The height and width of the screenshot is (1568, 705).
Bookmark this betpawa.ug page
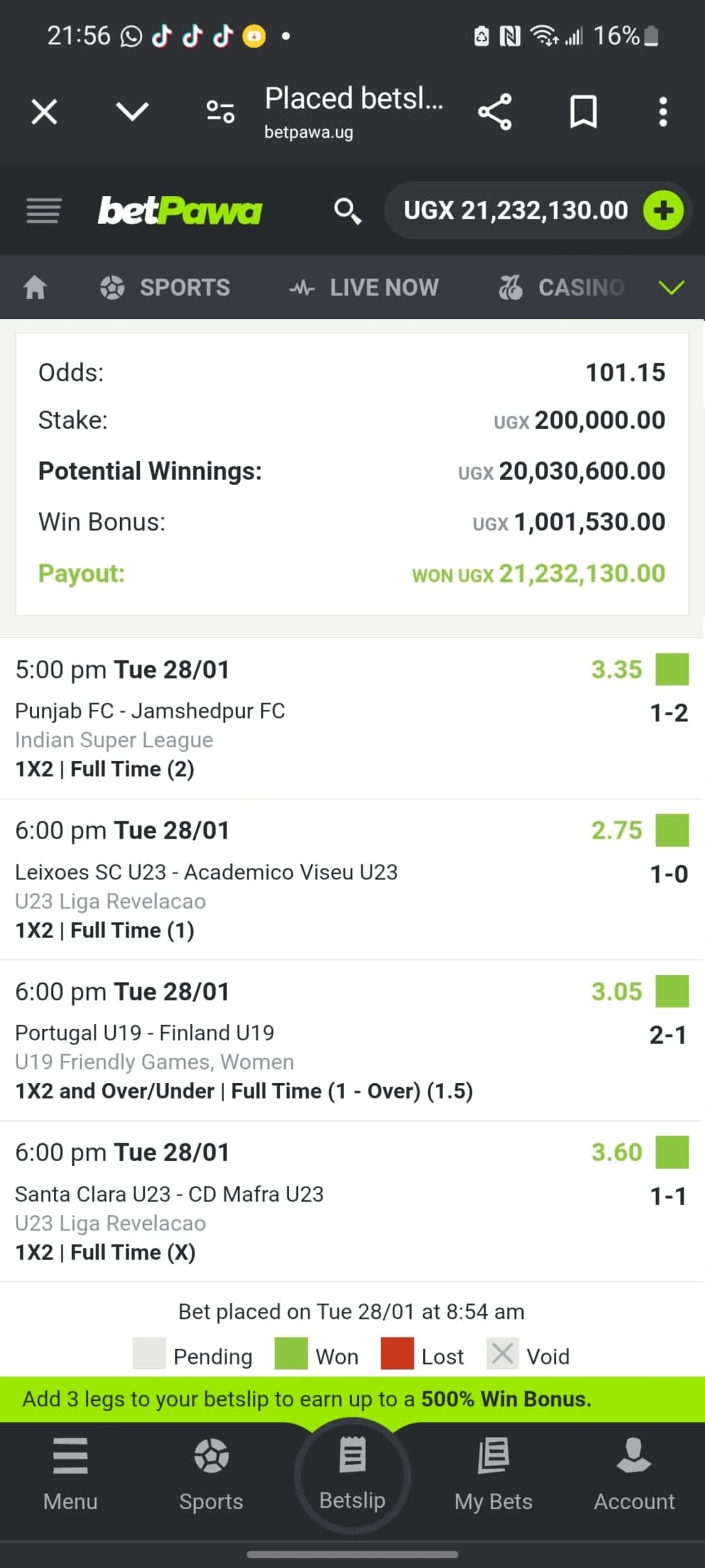coord(583,112)
